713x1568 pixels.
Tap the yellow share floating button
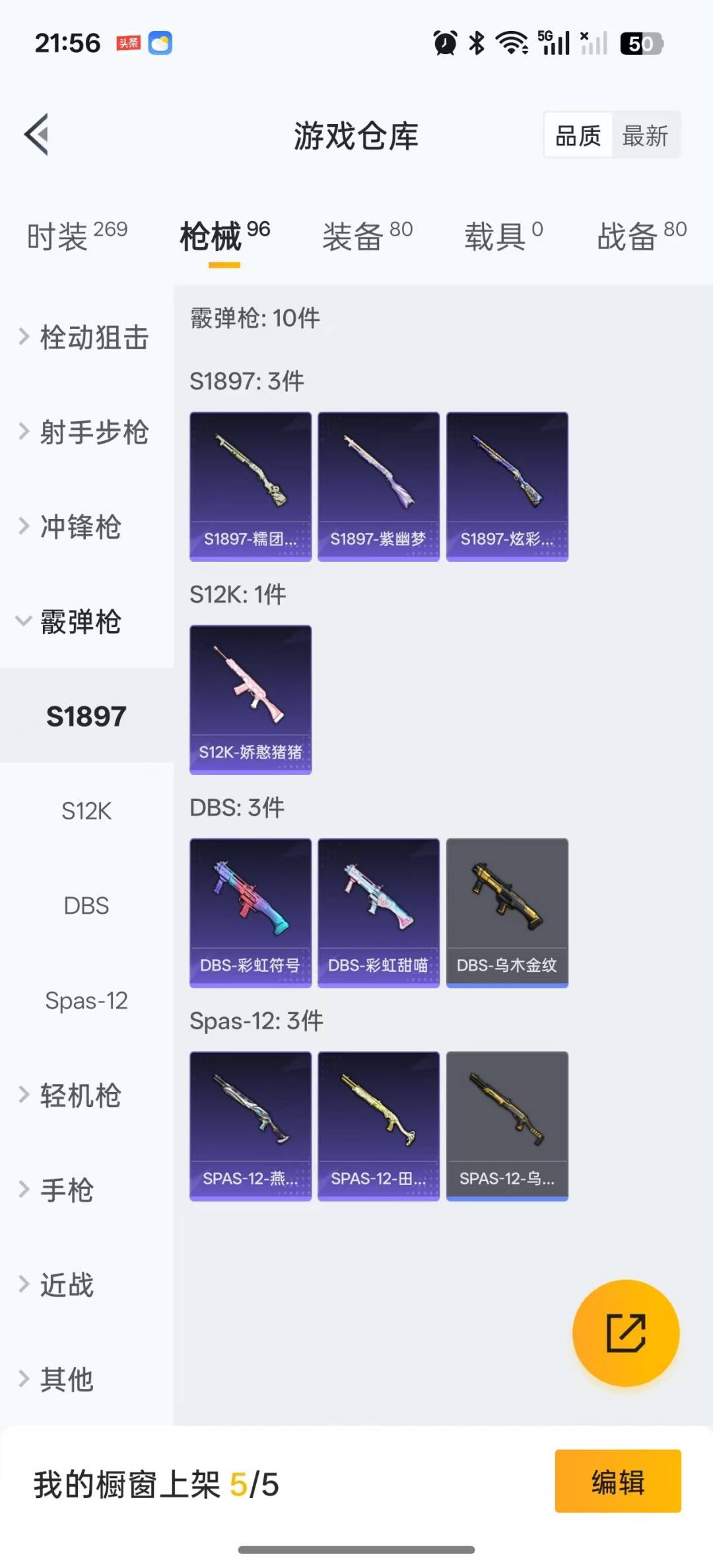point(625,1333)
